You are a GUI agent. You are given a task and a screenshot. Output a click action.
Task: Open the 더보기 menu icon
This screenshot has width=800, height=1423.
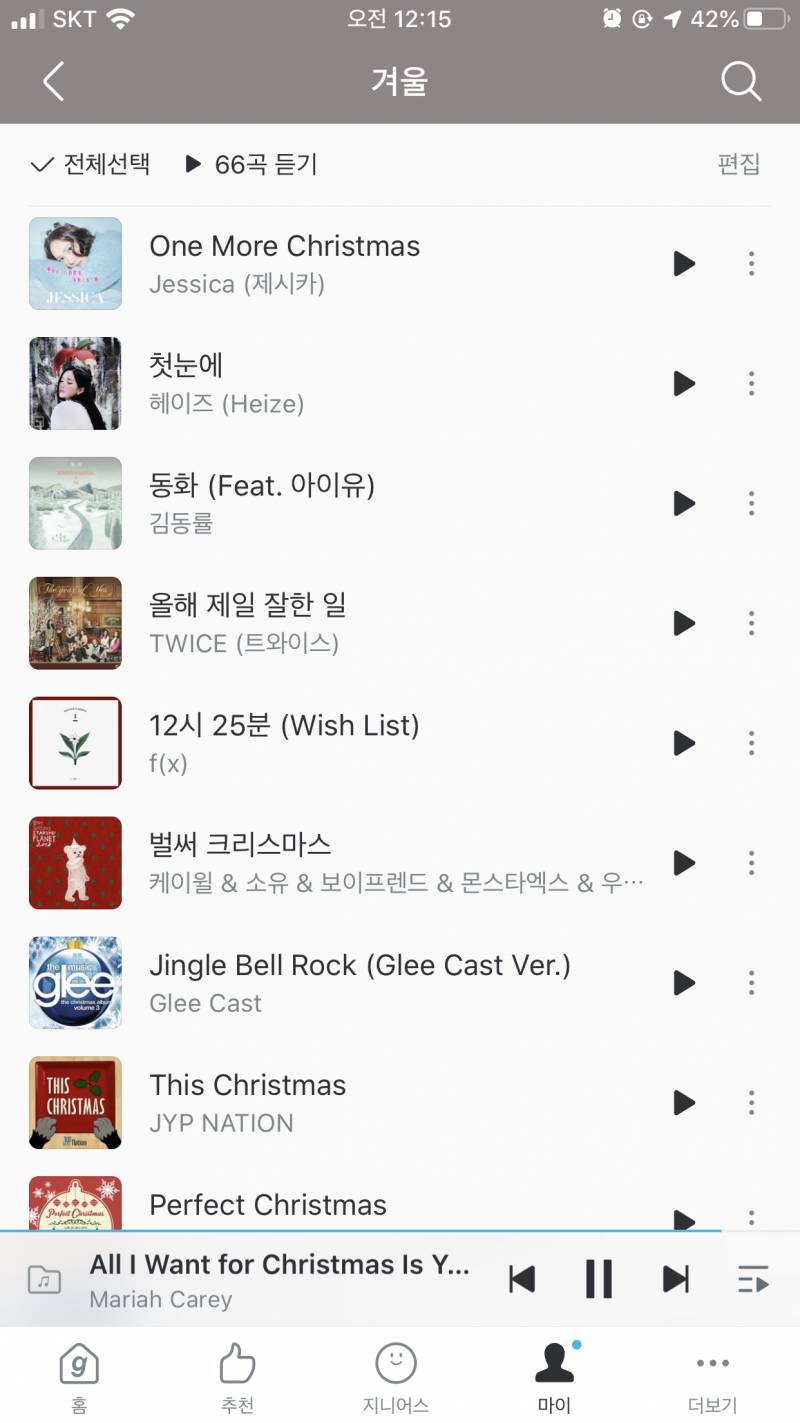click(712, 1362)
